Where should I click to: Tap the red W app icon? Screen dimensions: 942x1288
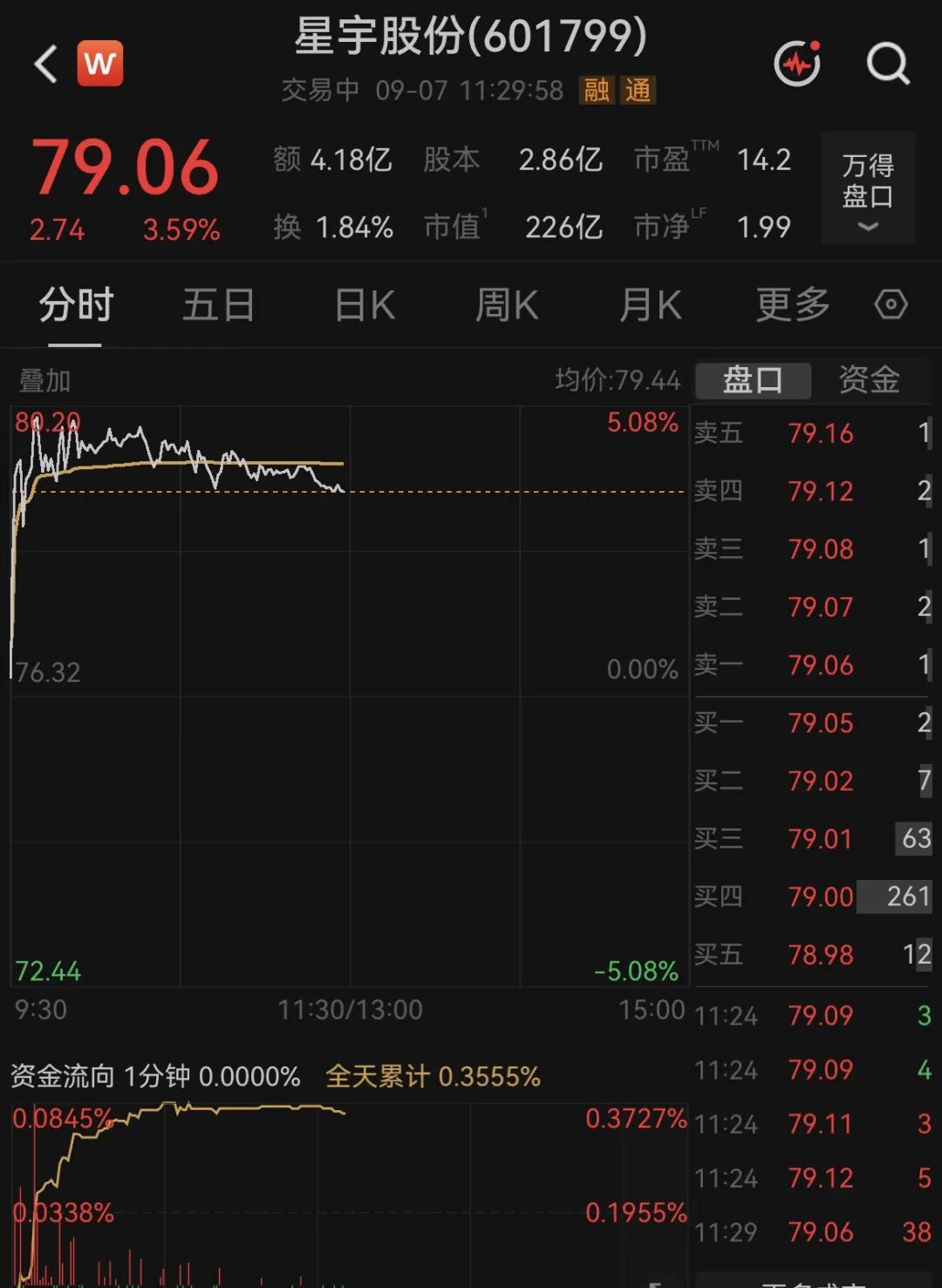[x=100, y=64]
